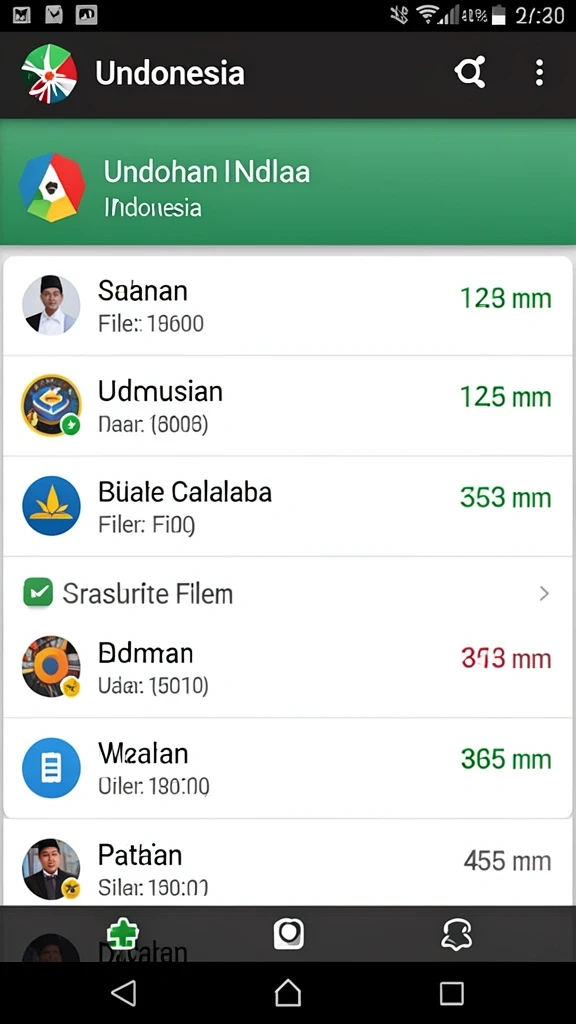Go back with the system back button
Screen dimensions: 576x1024
123,993
